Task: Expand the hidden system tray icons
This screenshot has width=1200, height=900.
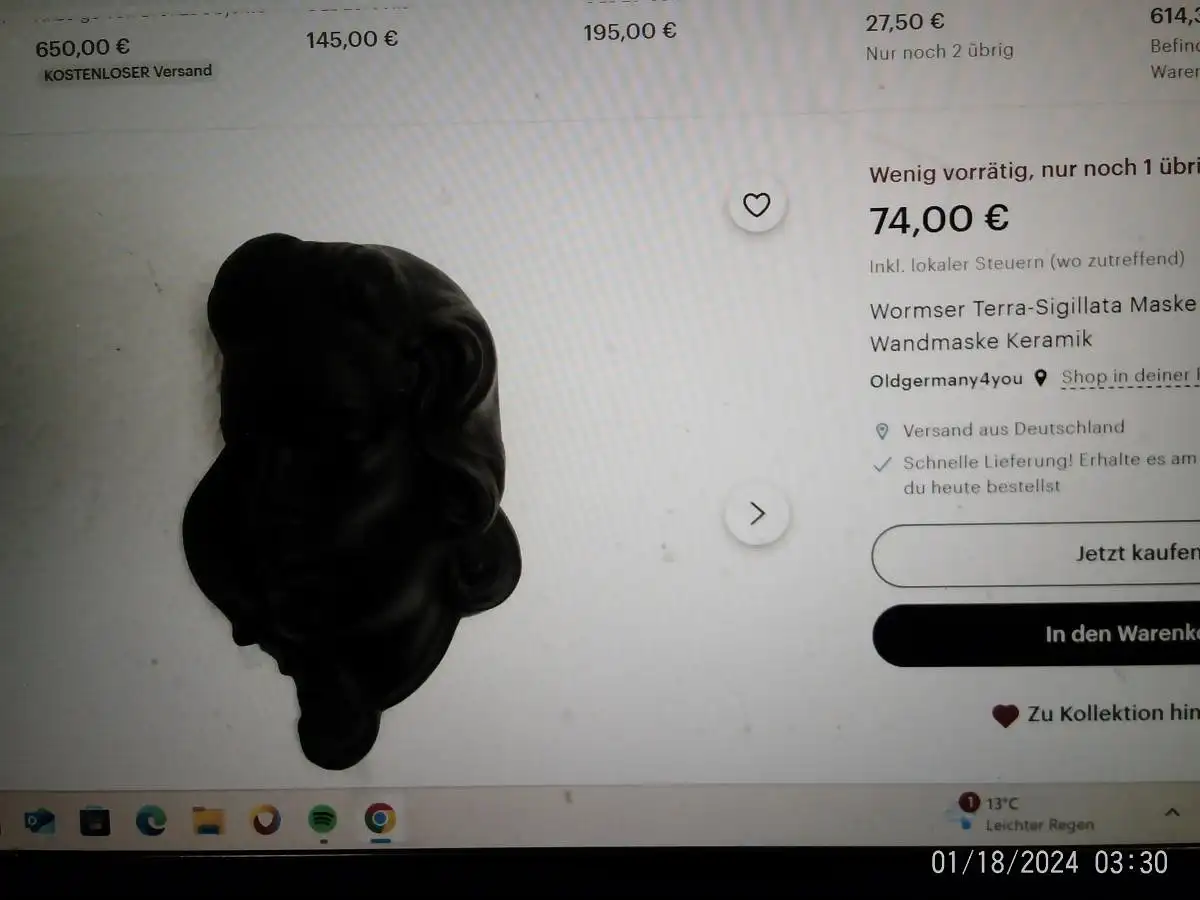Action: pos(1172,812)
